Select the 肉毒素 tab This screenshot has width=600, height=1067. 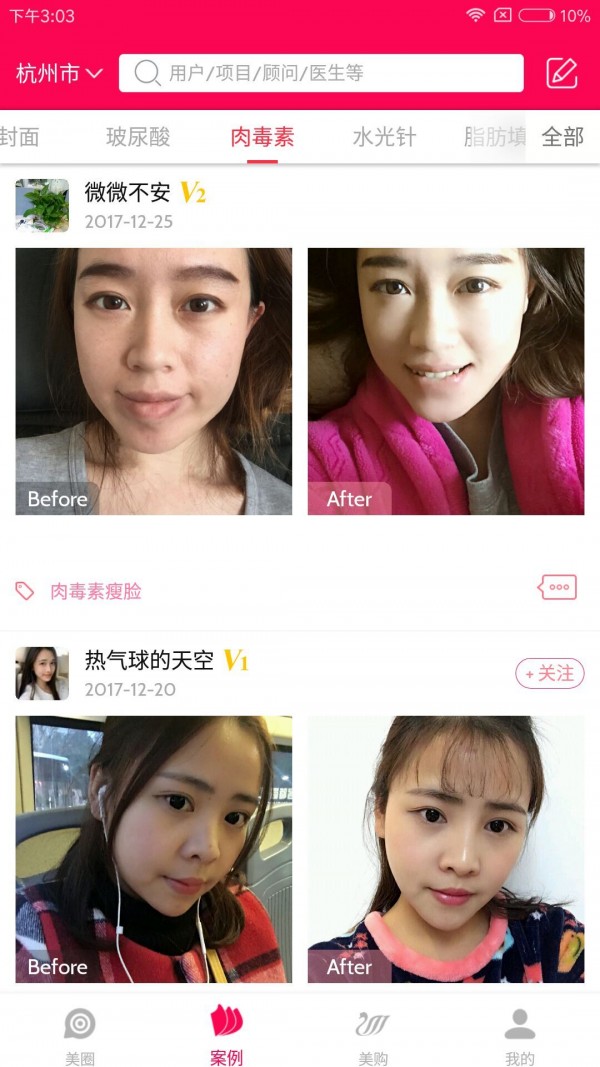(x=262, y=137)
